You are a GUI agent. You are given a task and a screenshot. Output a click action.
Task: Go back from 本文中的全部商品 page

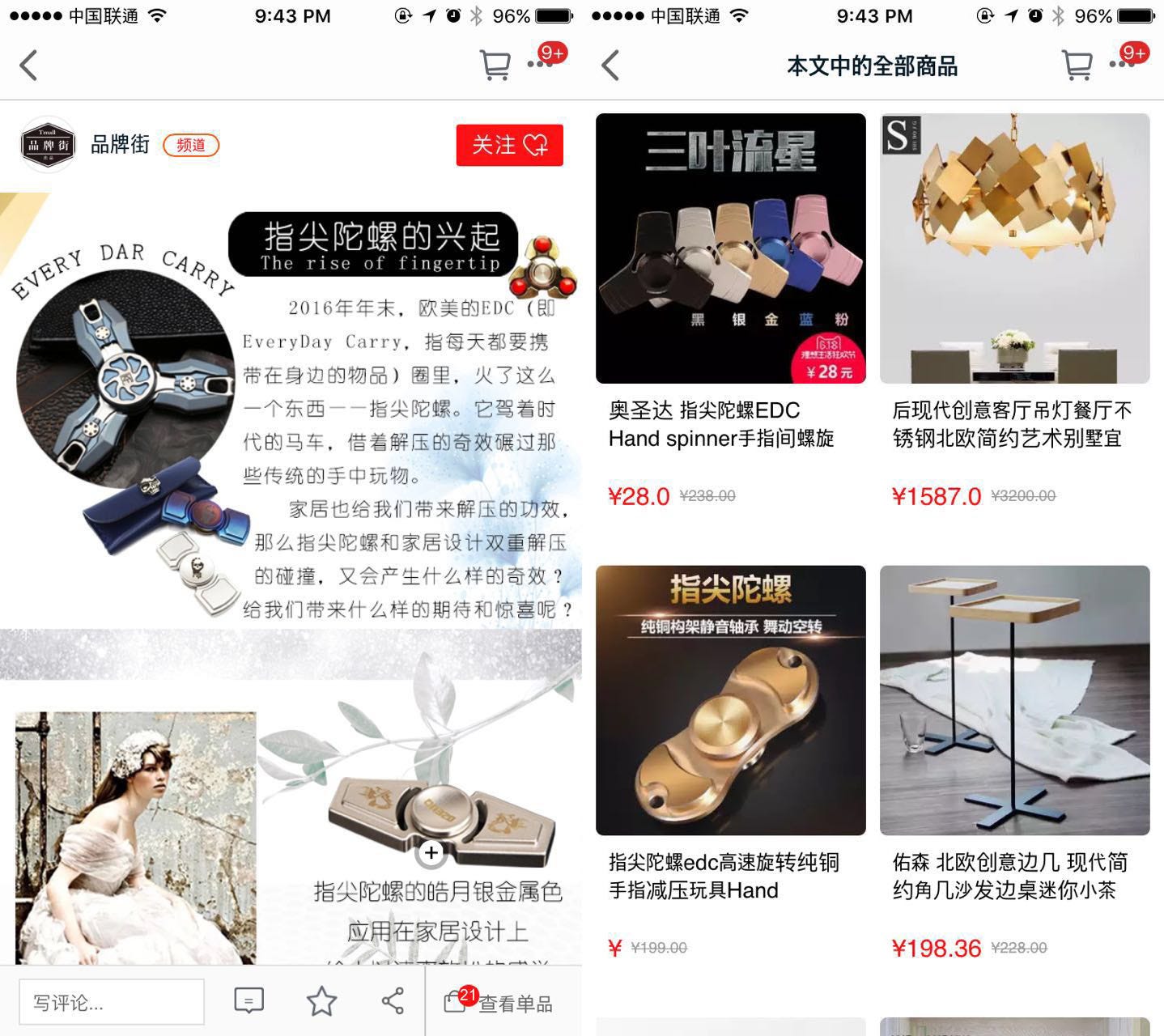tap(611, 66)
